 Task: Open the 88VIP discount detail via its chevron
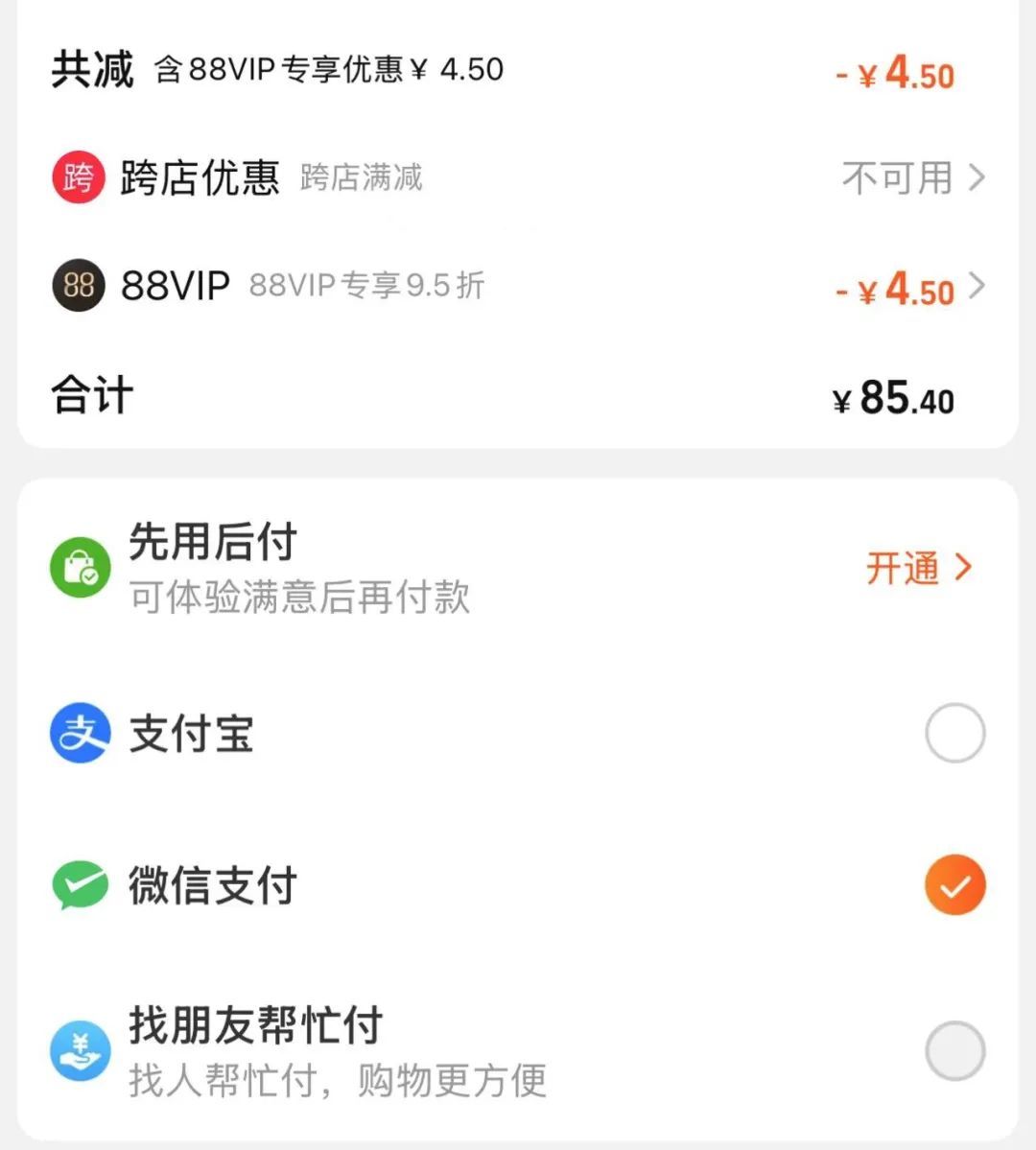pos(978,287)
